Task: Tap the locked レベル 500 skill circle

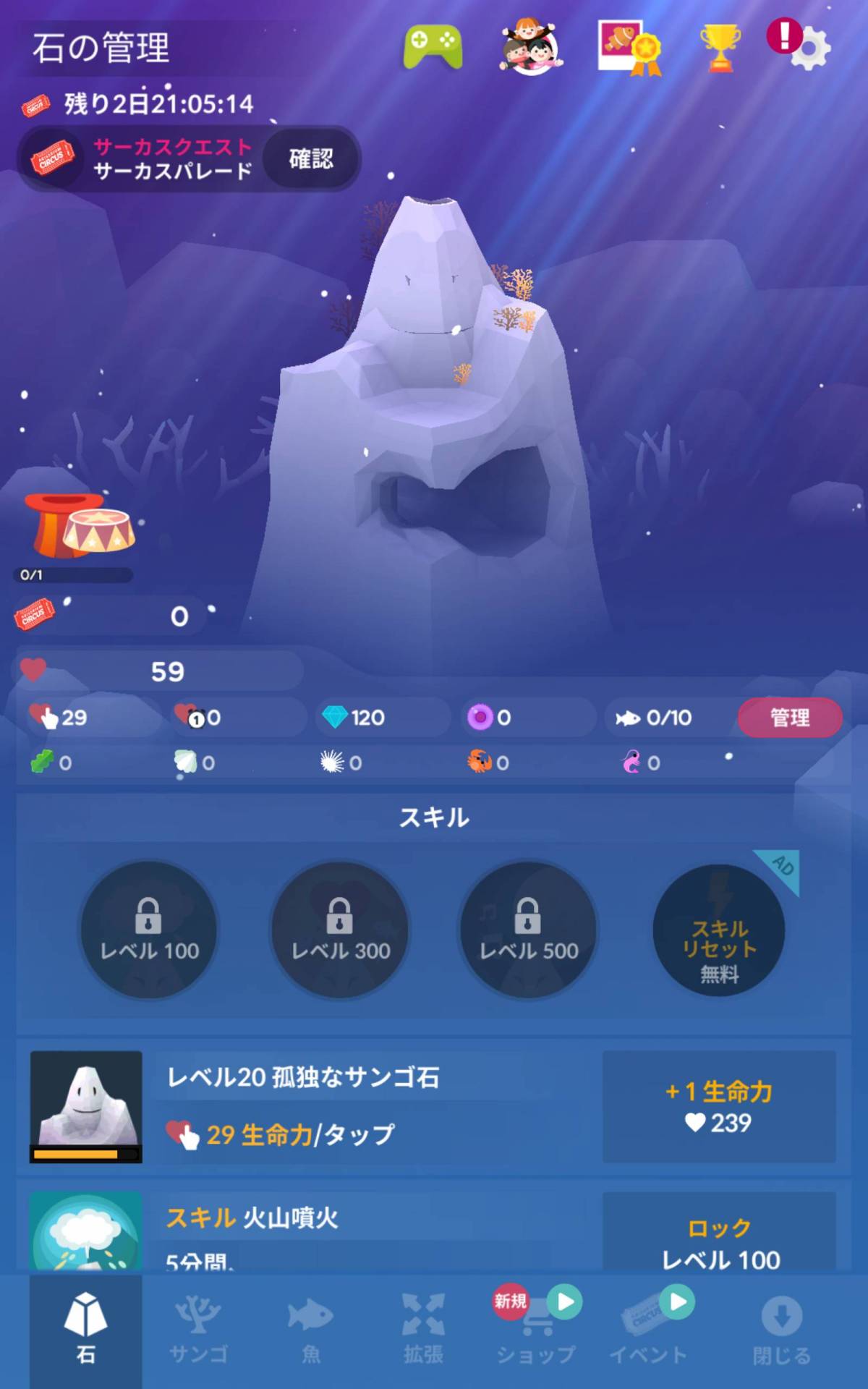Action: tap(529, 930)
